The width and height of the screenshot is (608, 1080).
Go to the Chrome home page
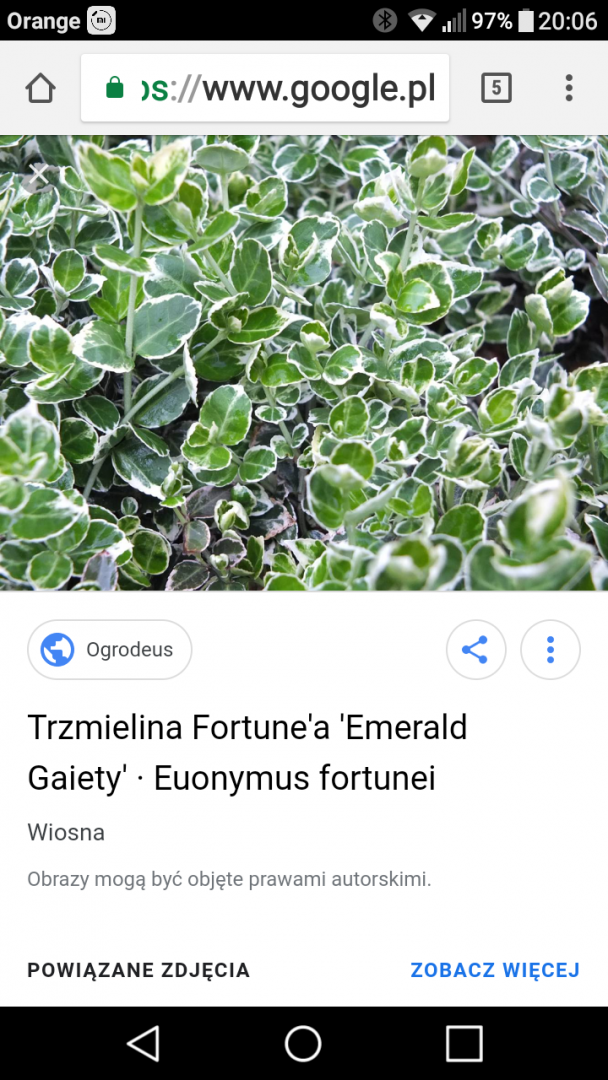coord(40,88)
